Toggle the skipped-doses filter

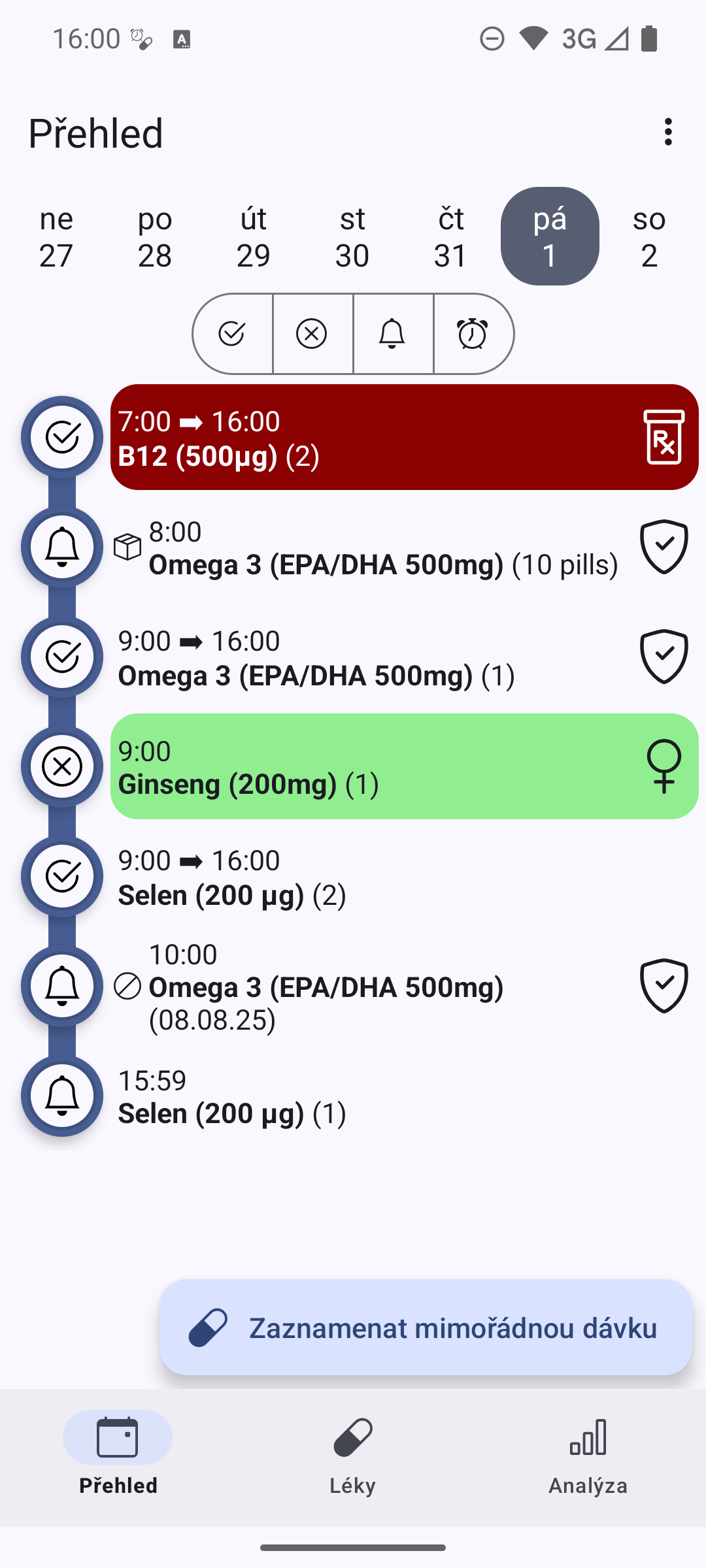pos(312,334)
